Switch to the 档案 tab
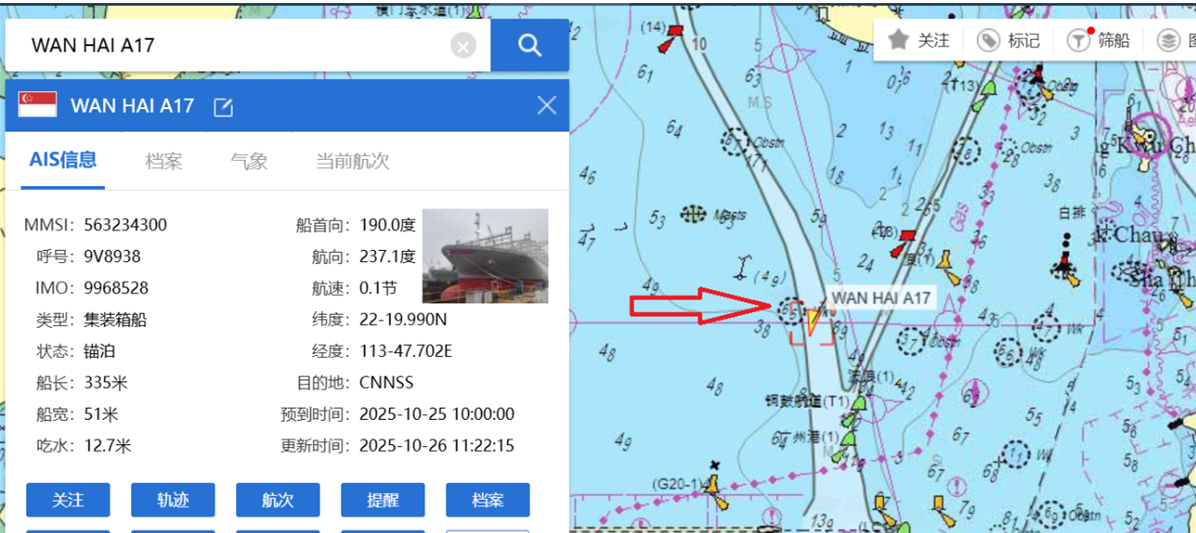 (164, 161)
